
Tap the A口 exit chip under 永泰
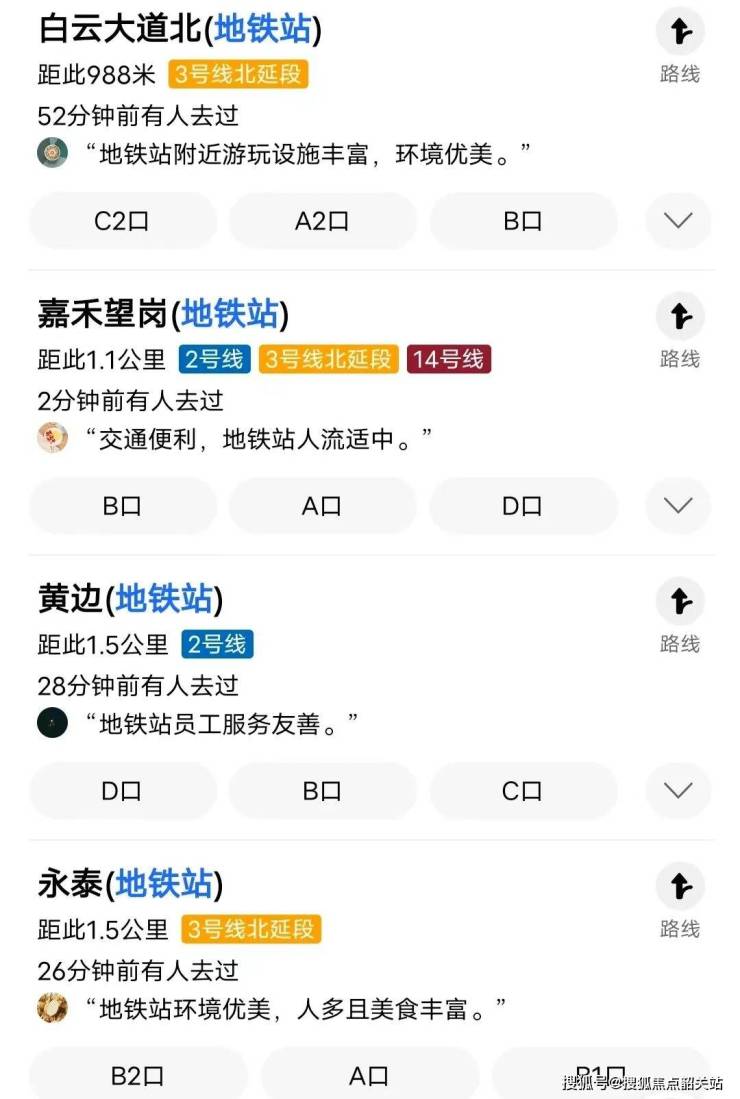pyautogui.click(x=369, y=1076)
